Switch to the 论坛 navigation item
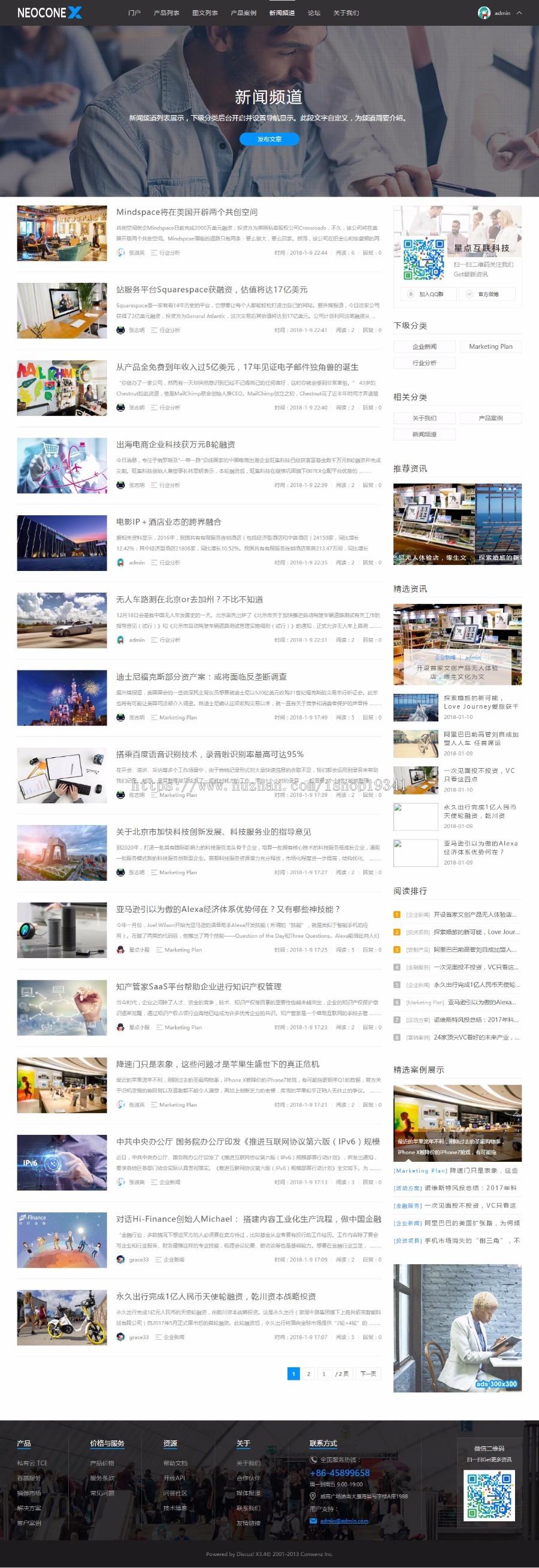This screenshot has width=539, height=1568. click(x=314, y=12)
